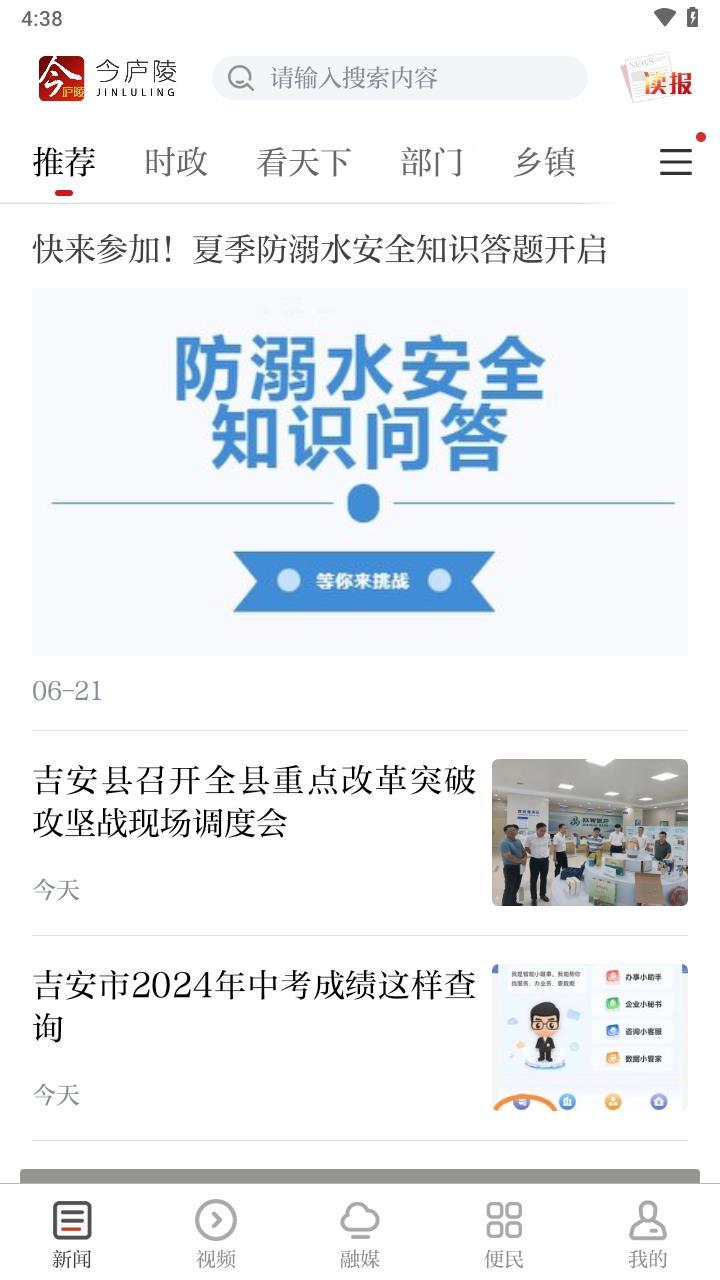Open article 吉安县召开全县重点改革突破攻坚战现场调度会
Image resolution: width=720 pixels, height=1280 pixels.
click(x=255, y=801)
